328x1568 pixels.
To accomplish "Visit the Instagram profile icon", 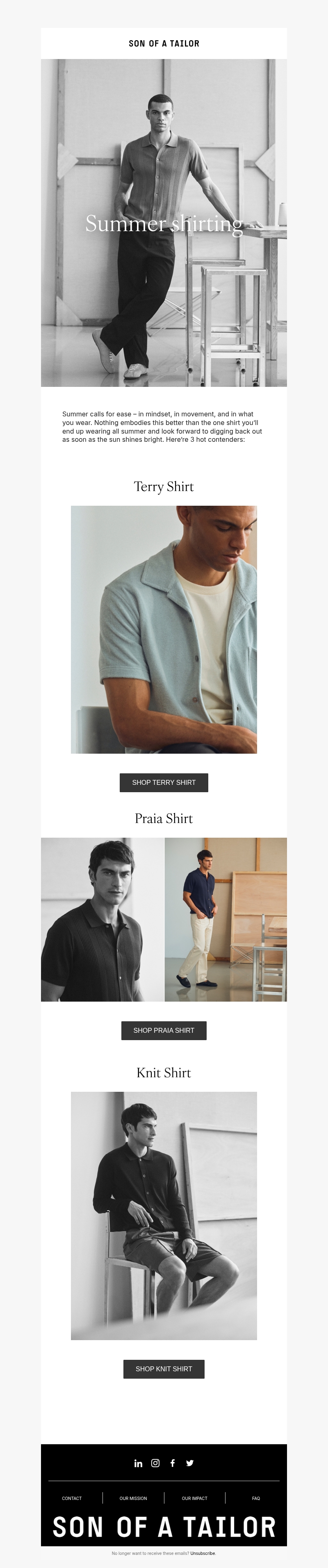I will (155, 1463).
